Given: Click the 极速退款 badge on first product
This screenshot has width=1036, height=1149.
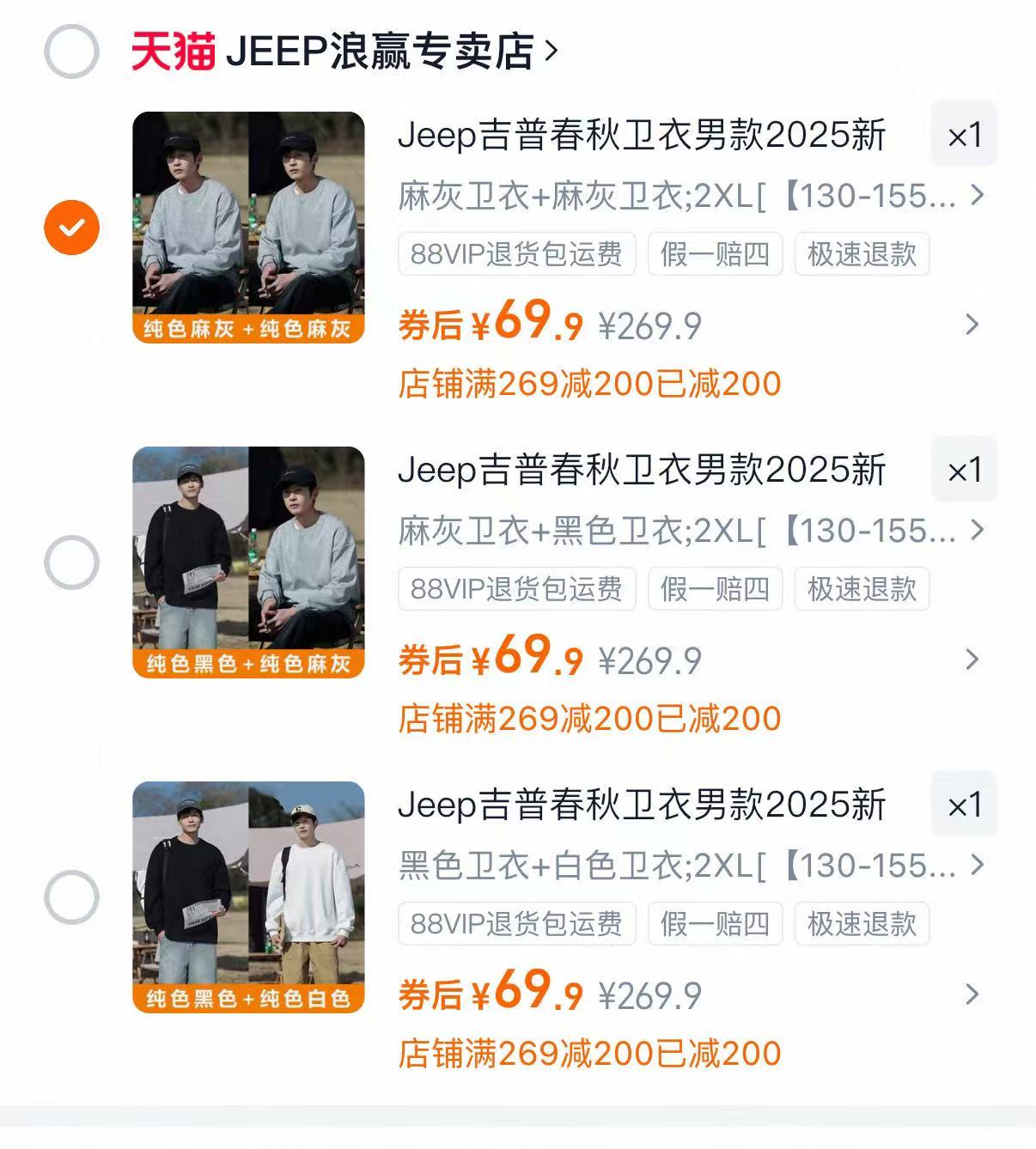Looking at the screenshot, I should 862,254.
